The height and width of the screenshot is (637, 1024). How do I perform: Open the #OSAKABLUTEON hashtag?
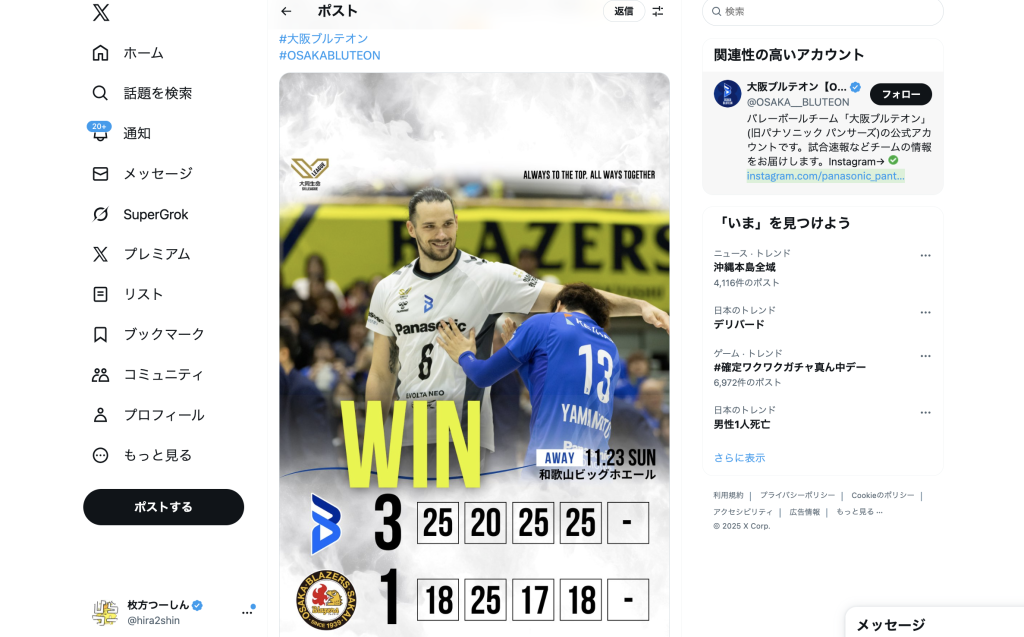coord(329,55)
